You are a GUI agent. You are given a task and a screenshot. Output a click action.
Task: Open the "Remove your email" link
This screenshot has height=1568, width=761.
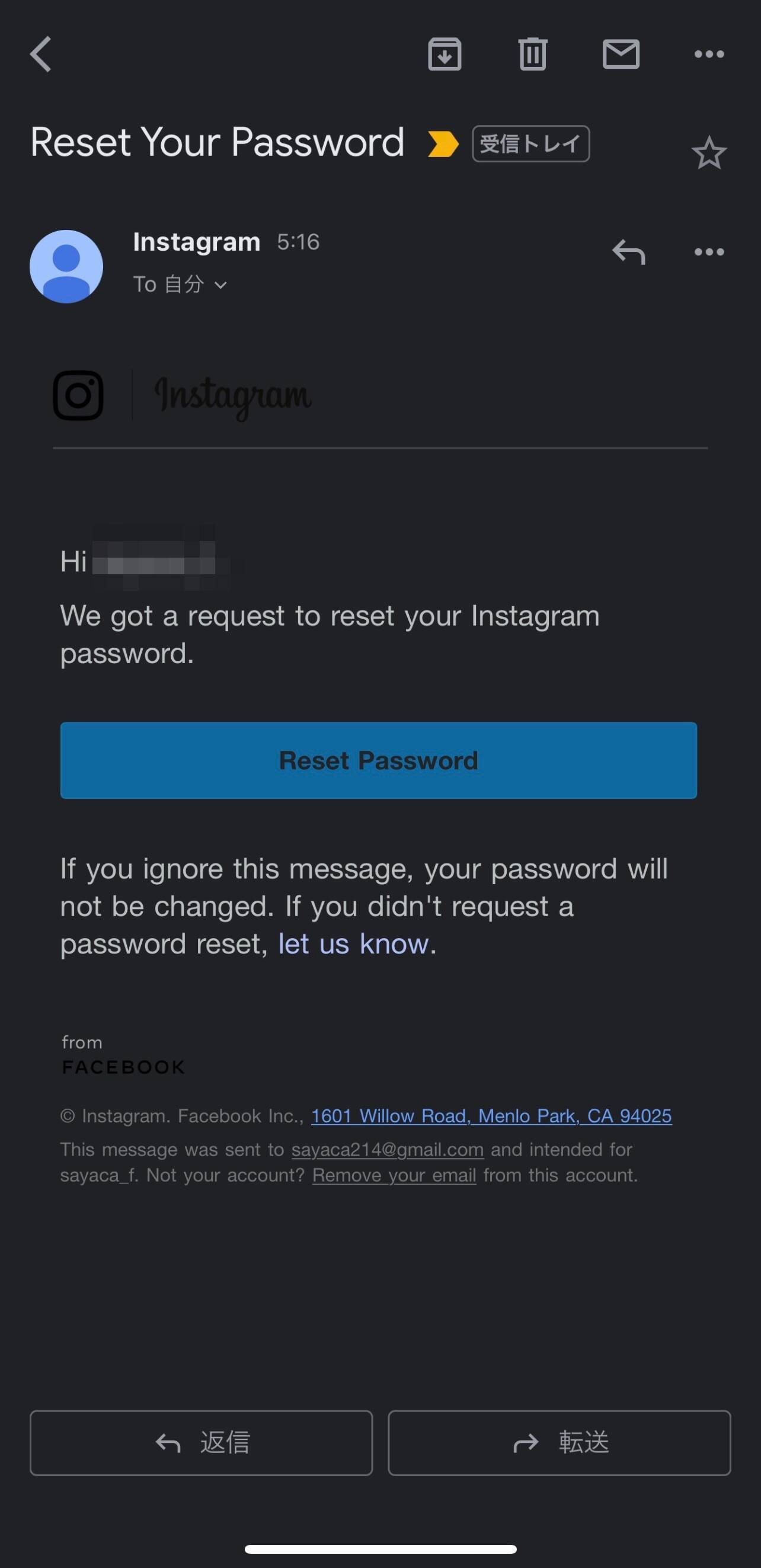[x=394, y=1175]
